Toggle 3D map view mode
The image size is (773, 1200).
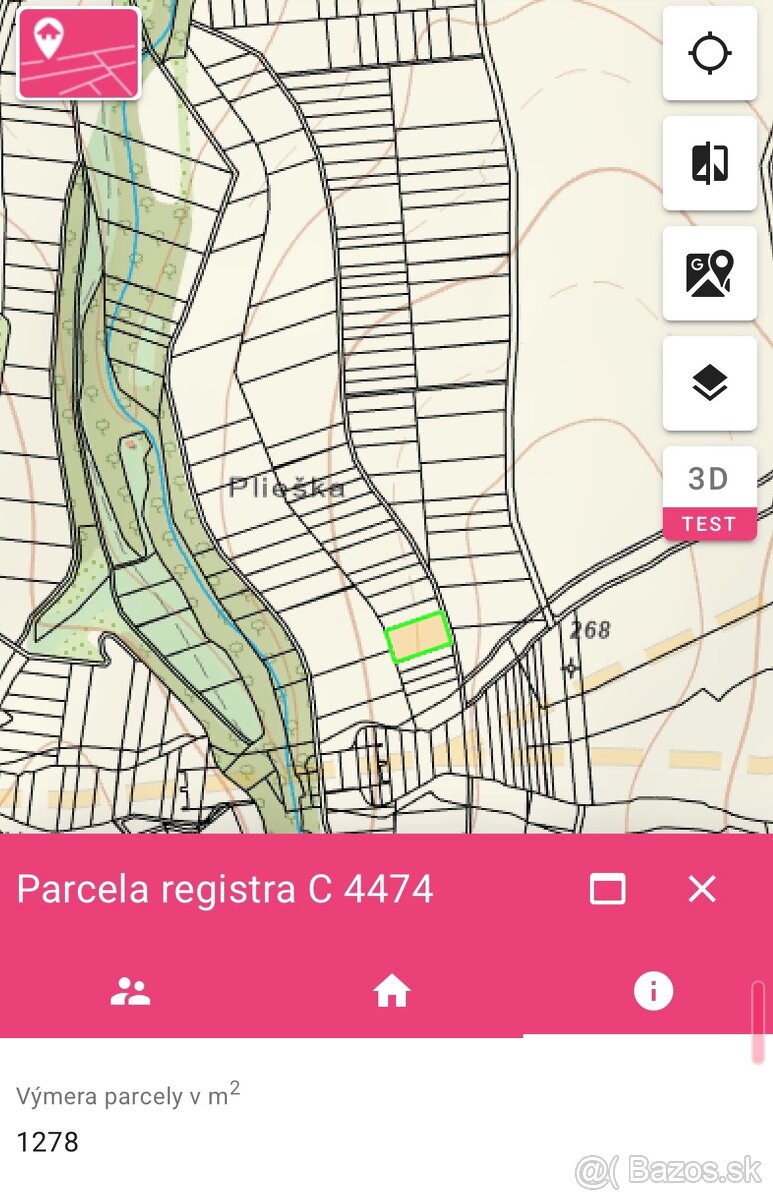click(710, 478)
